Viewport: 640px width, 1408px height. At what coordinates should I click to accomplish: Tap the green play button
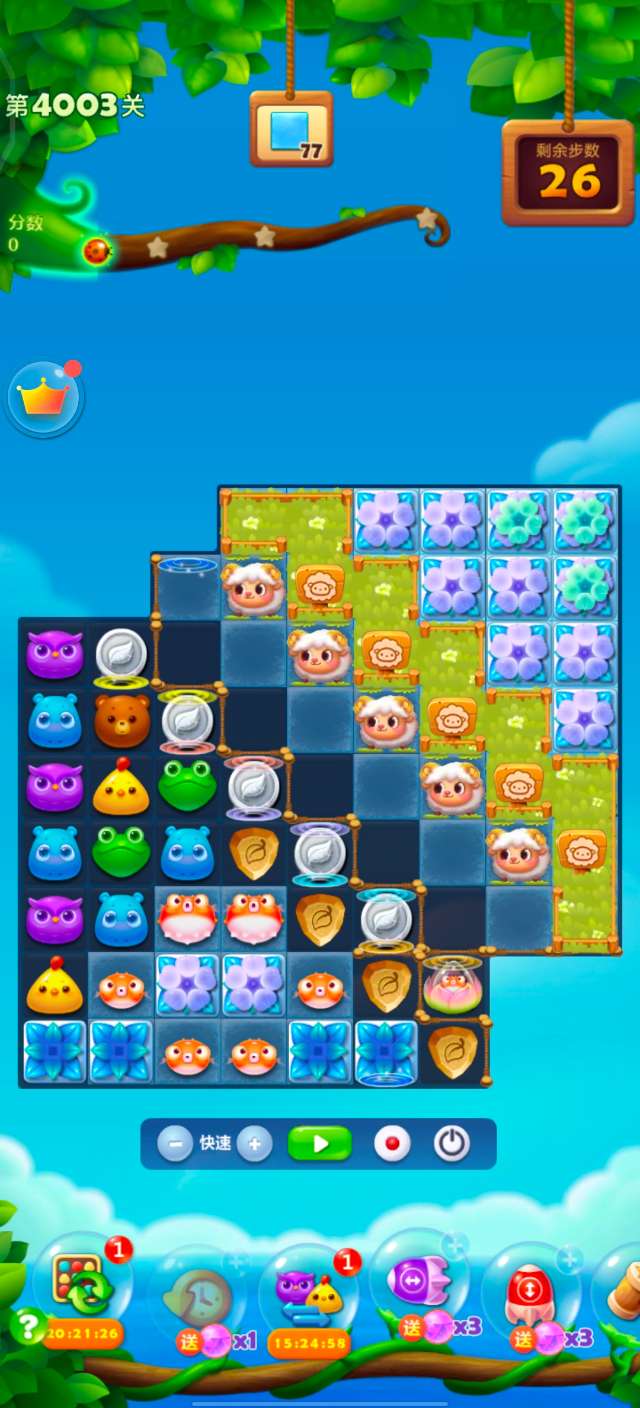[320, 1143]
